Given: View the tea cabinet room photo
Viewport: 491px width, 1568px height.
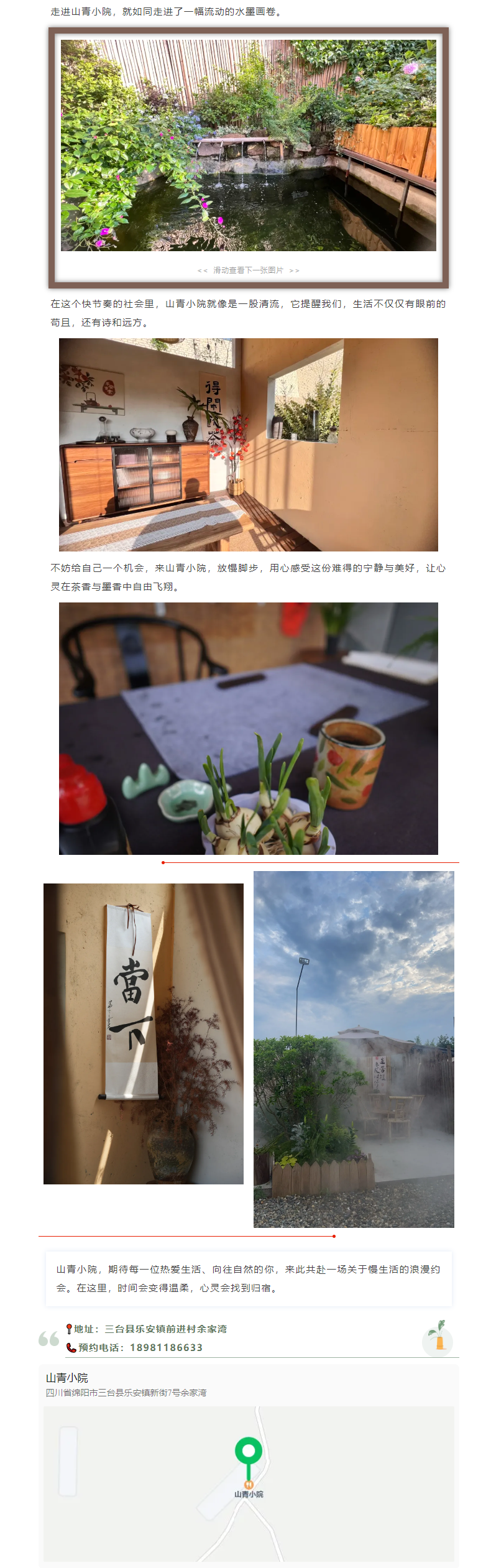Looking at the screenshot, I should click(248, 445).
